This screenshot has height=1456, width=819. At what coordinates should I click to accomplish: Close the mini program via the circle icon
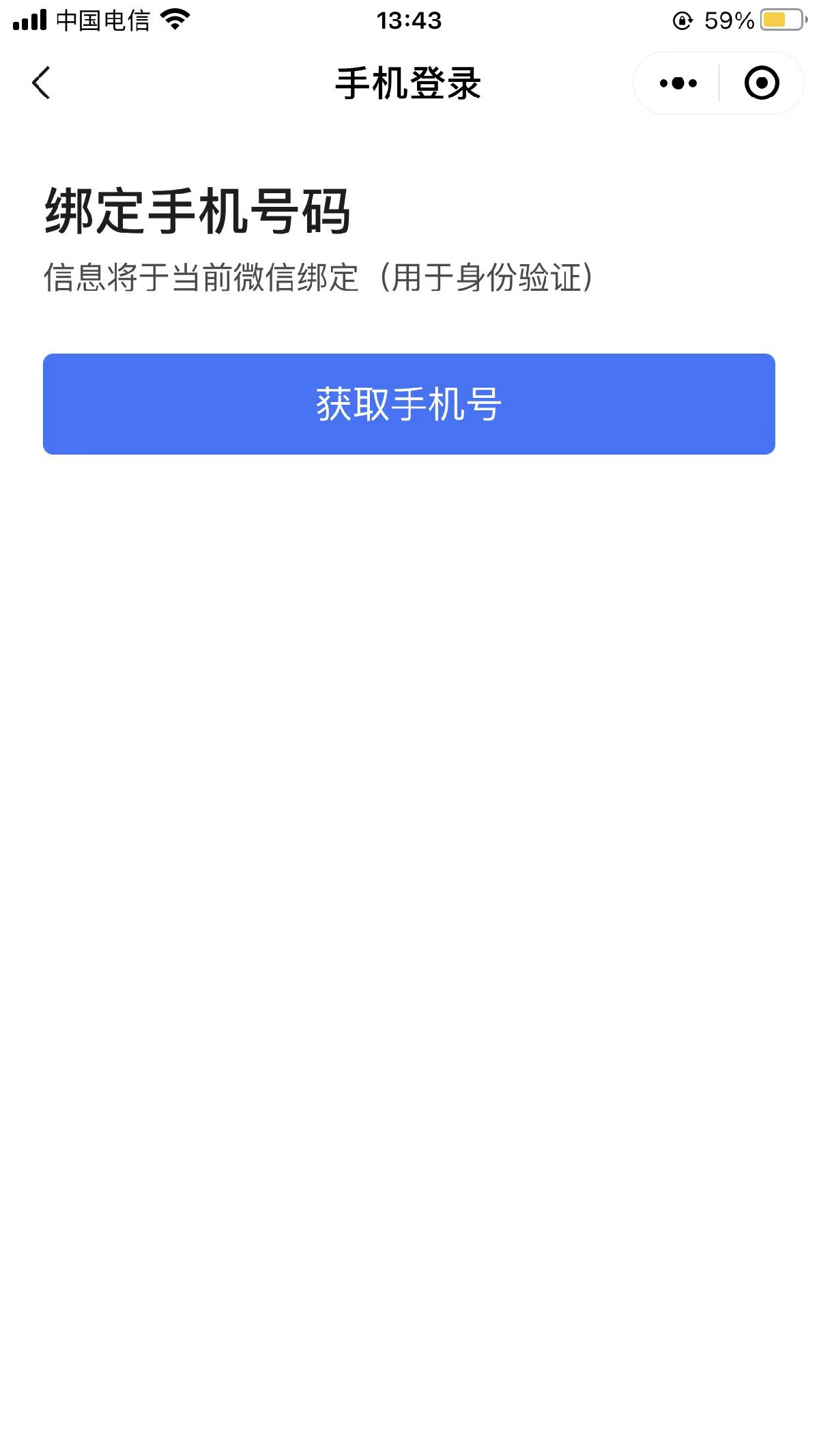(x=761, y=83)
